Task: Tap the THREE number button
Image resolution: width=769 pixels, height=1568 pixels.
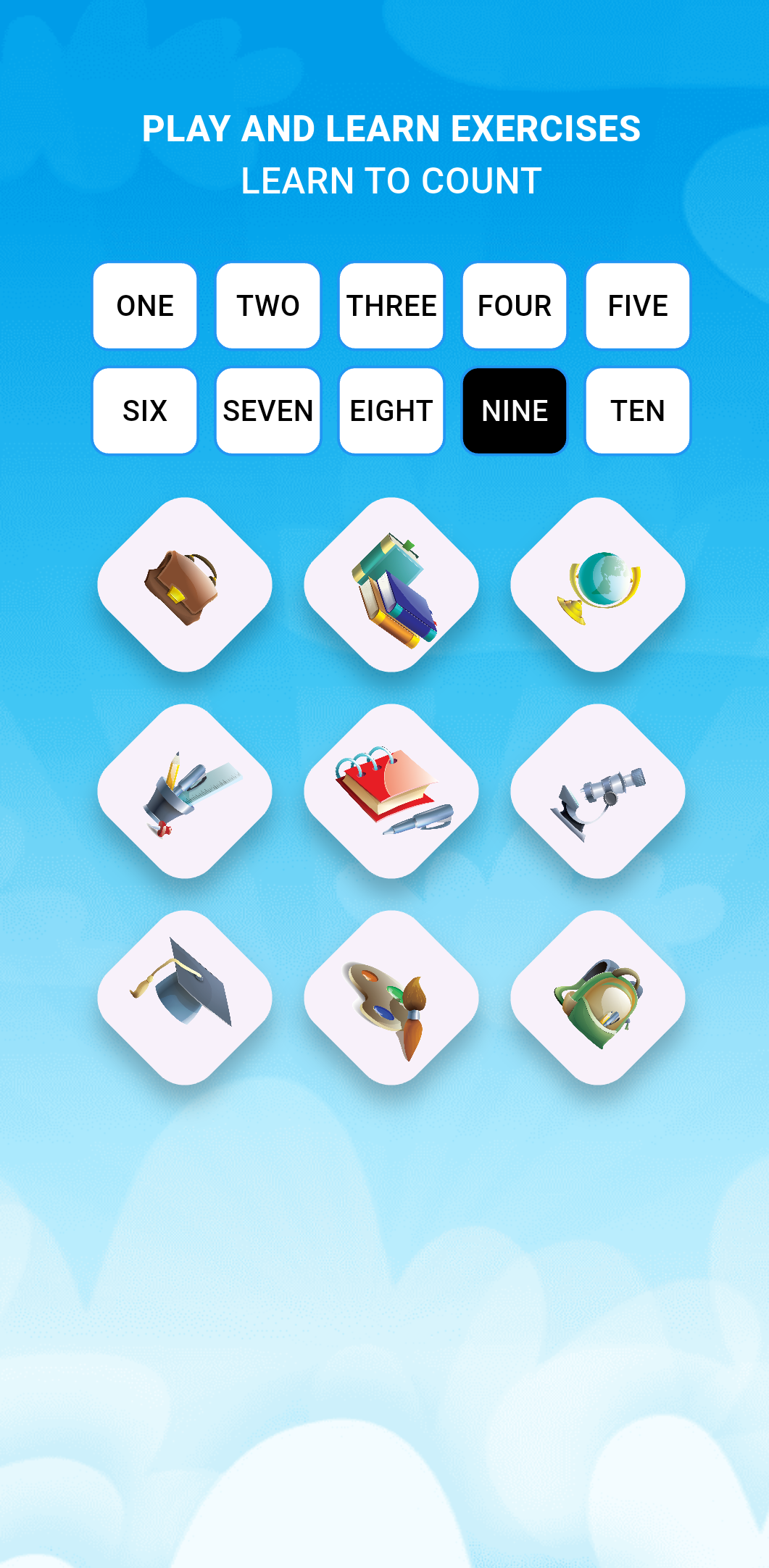Action: 391,306
